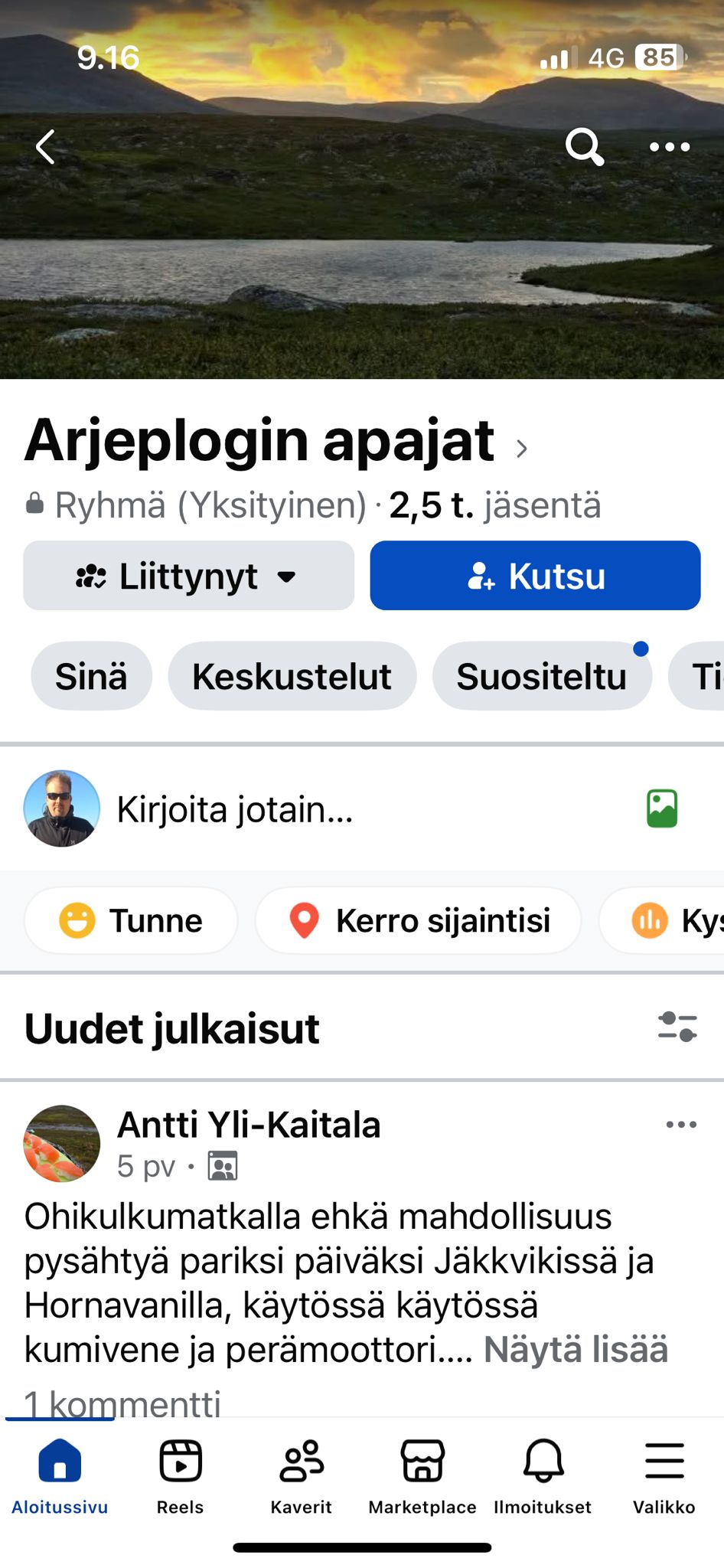The width and height of the screenshot is (724, 1568).
Task: Open sorting options for Uudet julkaisut
Action: point(677,1027)
